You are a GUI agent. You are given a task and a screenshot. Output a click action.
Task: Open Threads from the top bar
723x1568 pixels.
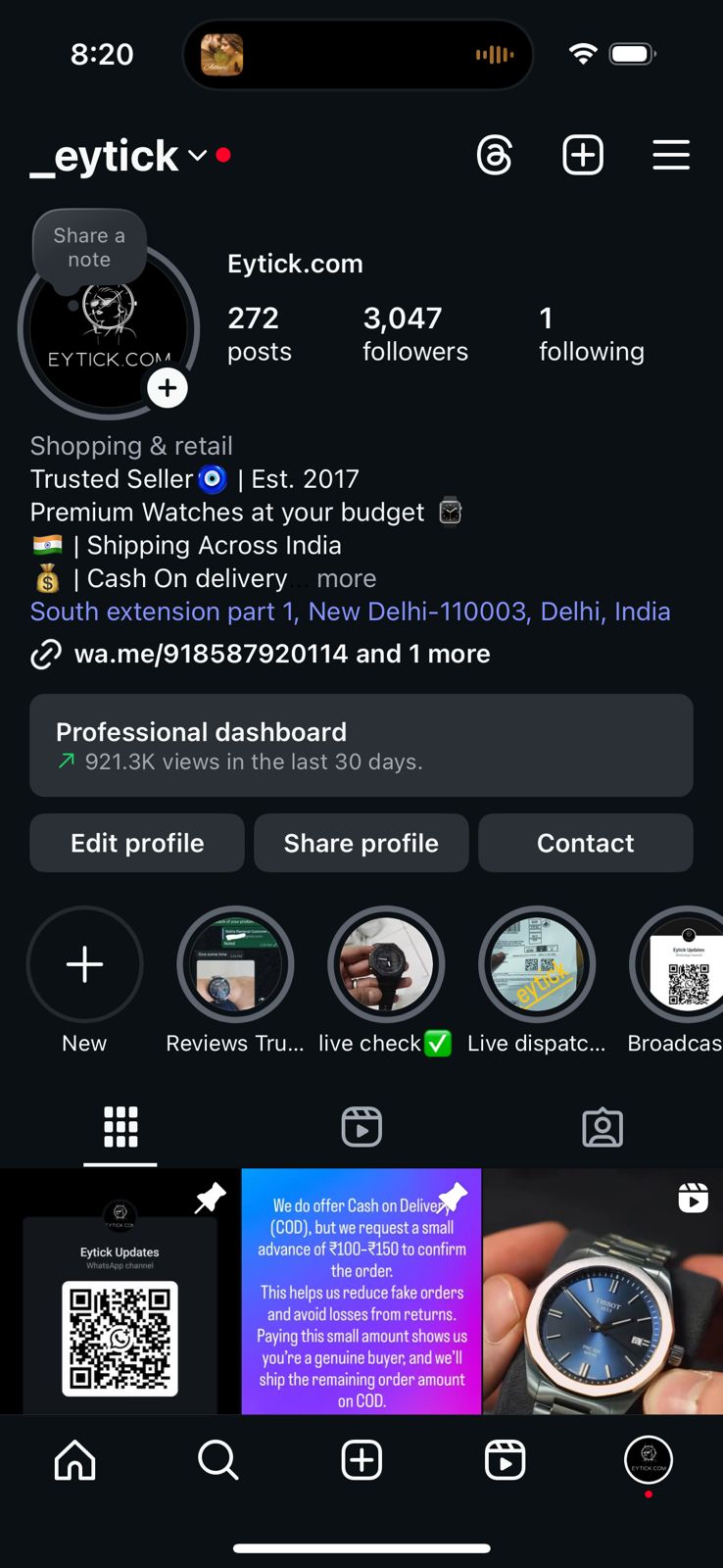(x=495, y=156)
